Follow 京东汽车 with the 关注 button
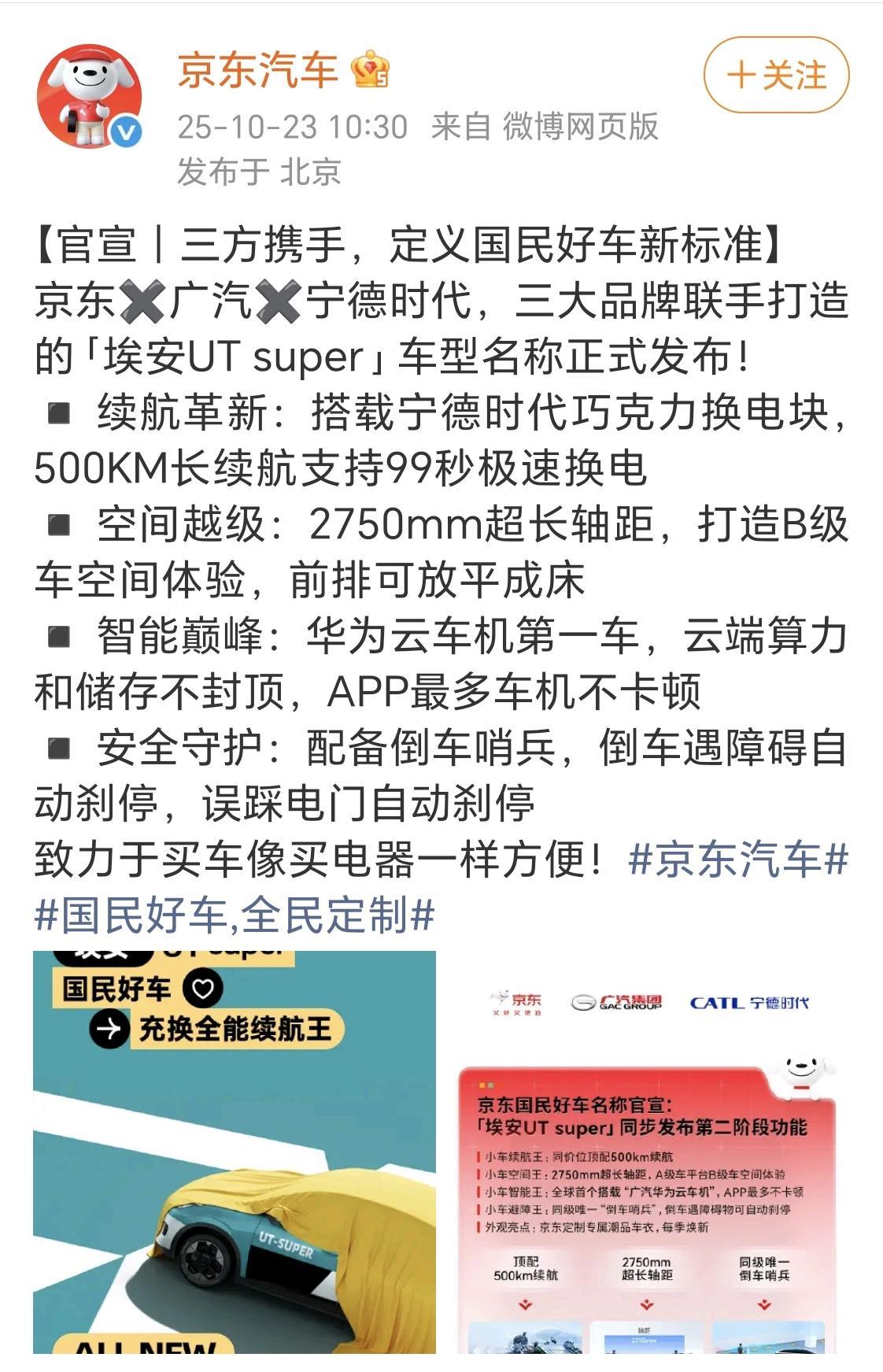The image size is (883, 1372). click(776, 76)
